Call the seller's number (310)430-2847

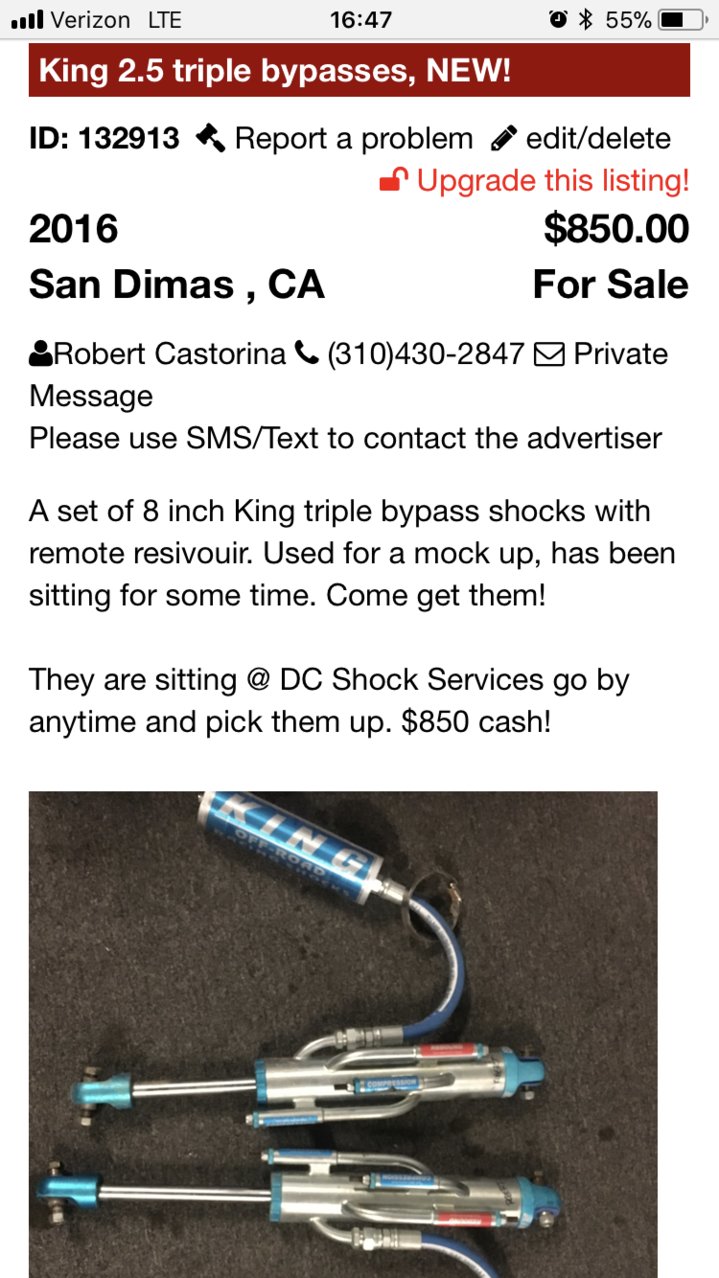410,354
